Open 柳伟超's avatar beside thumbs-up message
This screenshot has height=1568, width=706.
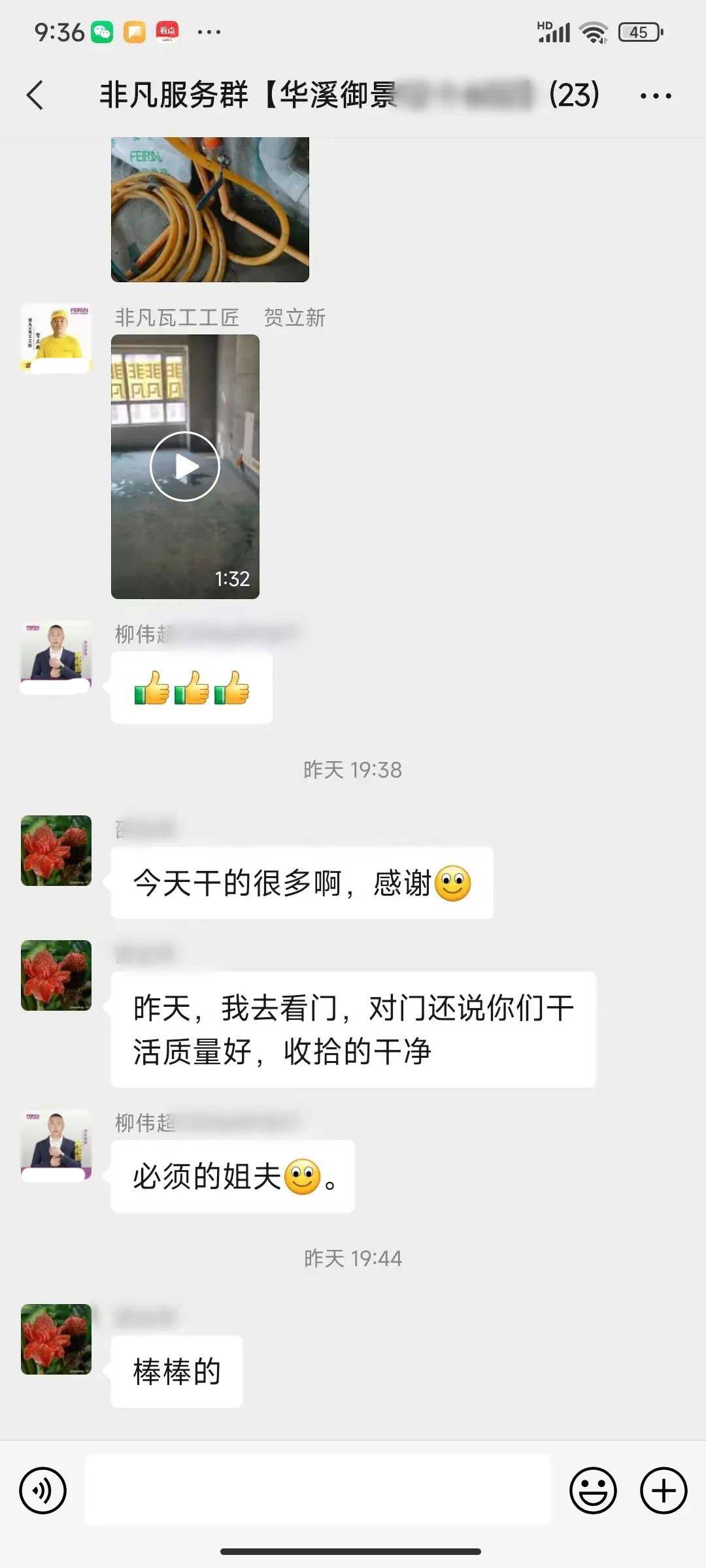(56, 655)
